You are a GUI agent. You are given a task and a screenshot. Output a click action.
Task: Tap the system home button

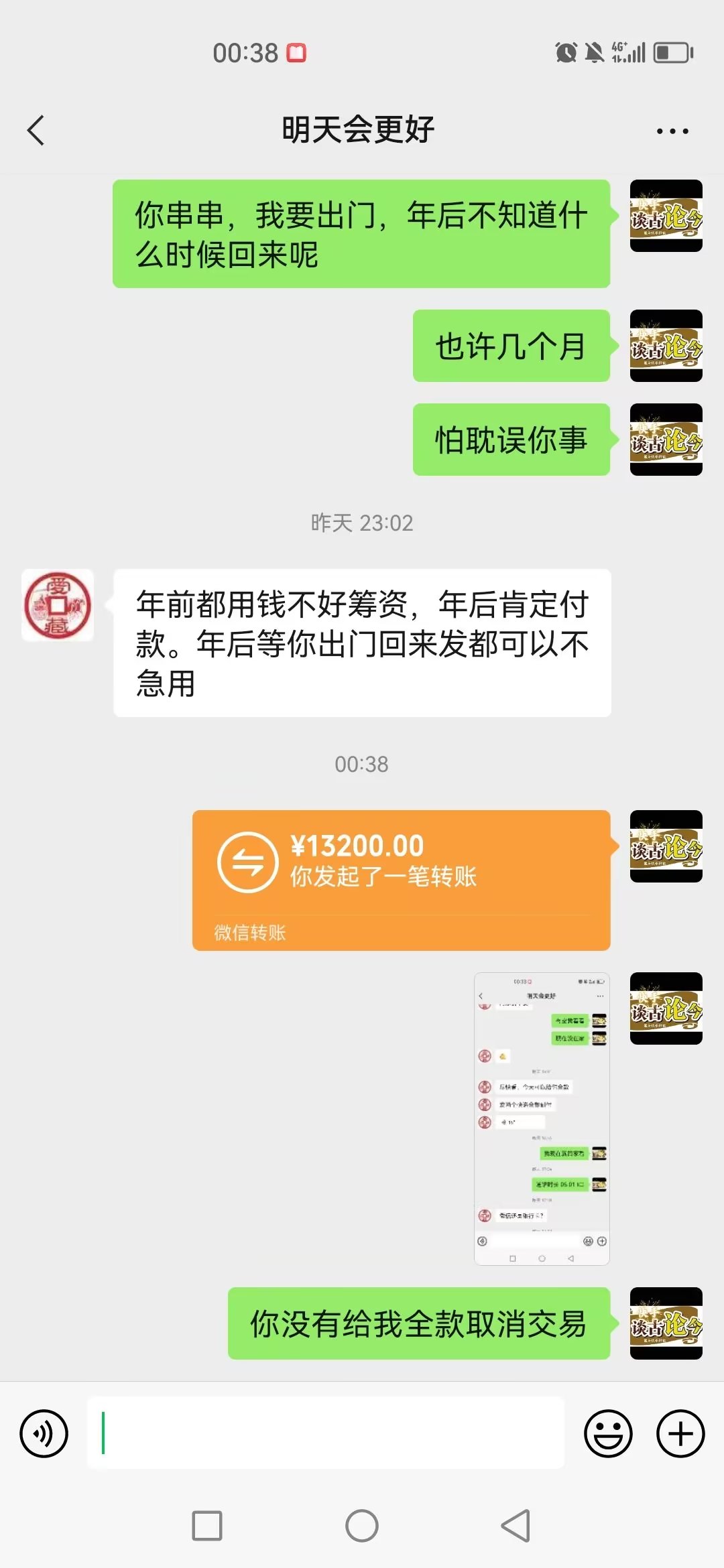(x=362, y=1526)
